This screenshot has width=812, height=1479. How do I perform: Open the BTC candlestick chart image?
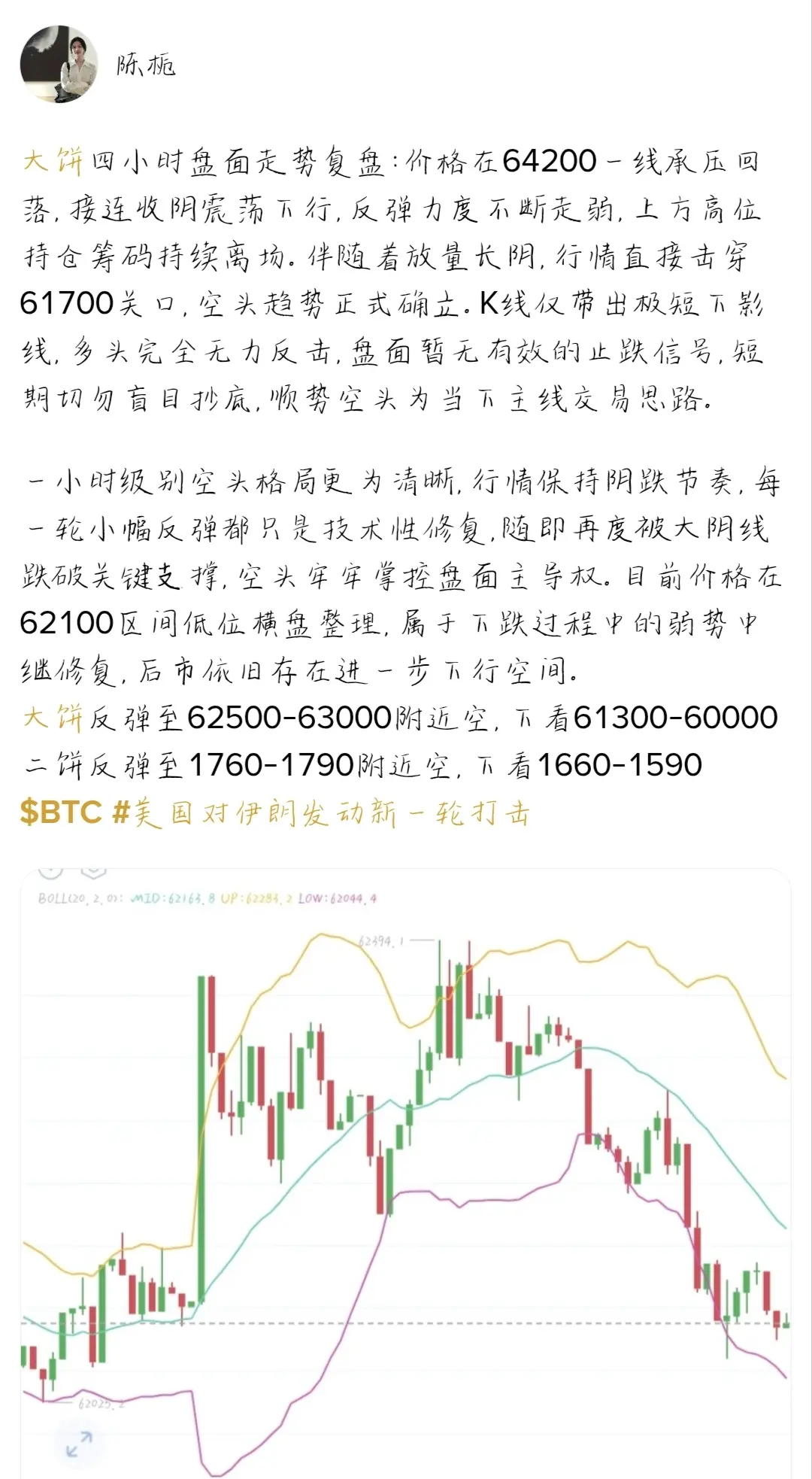click(x=406, y=1174)
